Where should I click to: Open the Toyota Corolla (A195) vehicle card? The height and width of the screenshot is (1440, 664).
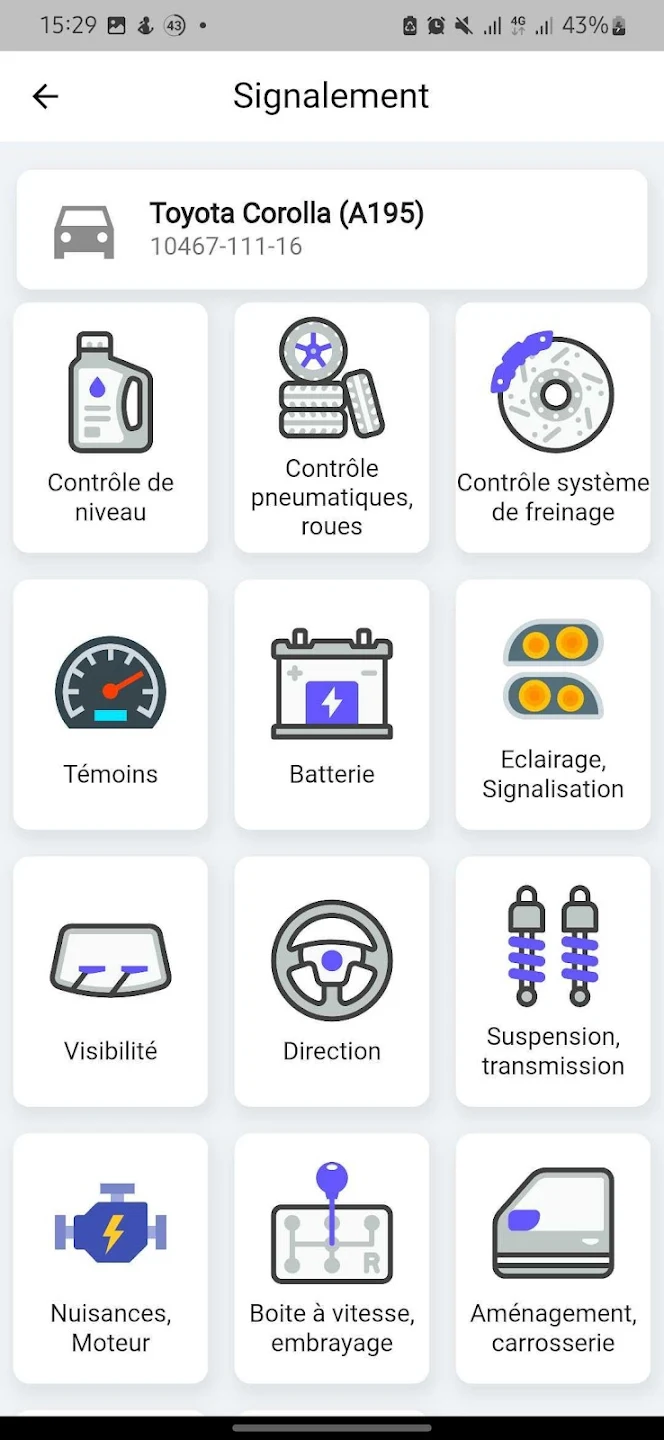tap(332, 230)
